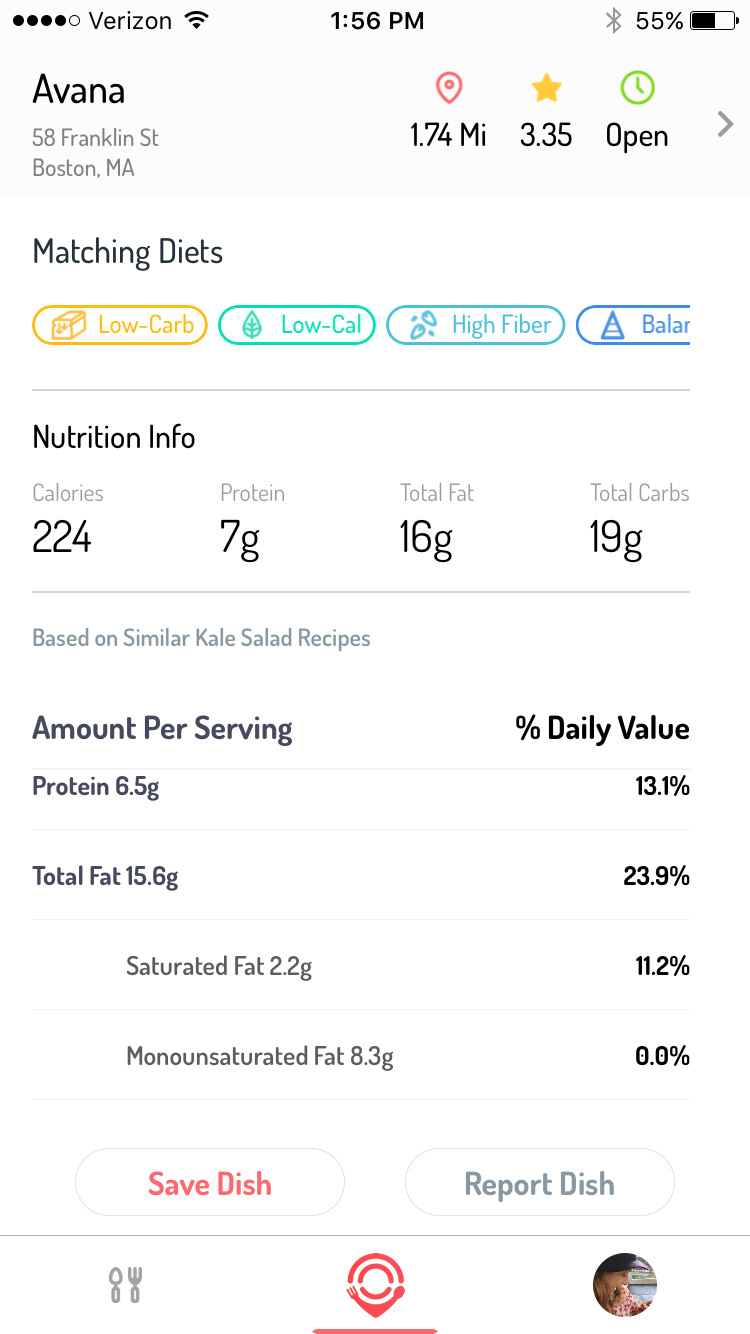Report Dish as incorrect
Image resolution: width=750 pixels, height=1334 pixels.
[x=539, y=1183]
